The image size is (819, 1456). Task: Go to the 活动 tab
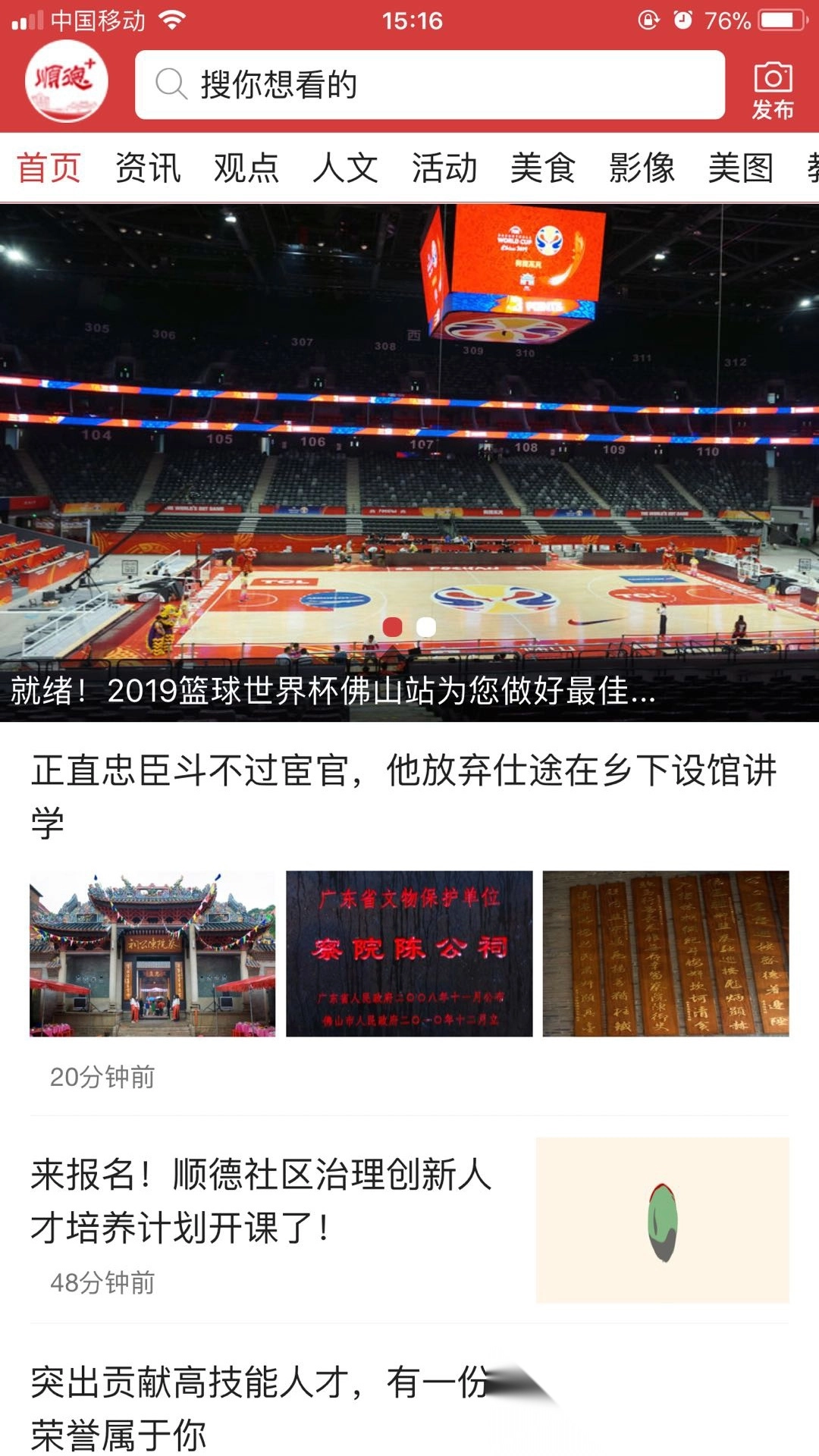[444, 168]
